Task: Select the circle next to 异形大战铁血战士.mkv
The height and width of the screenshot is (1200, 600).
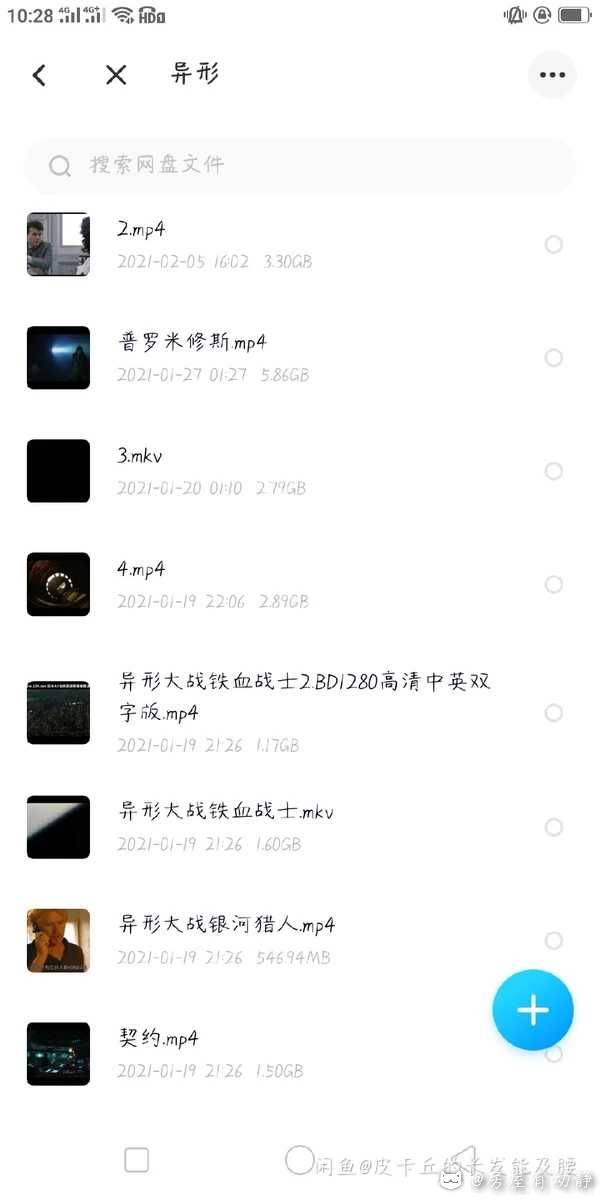Action: tap(553, 827)
